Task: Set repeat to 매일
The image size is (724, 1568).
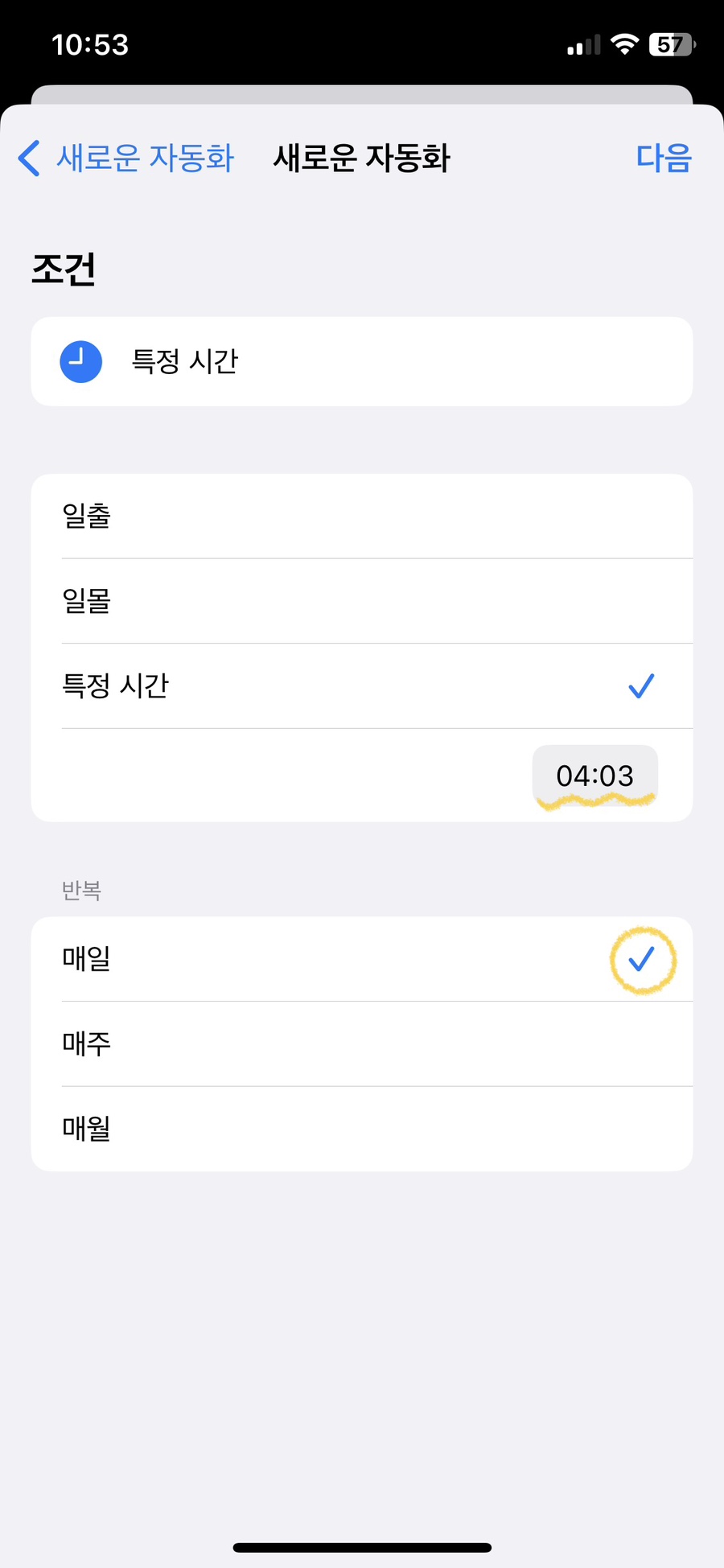Action: (362, 959)
